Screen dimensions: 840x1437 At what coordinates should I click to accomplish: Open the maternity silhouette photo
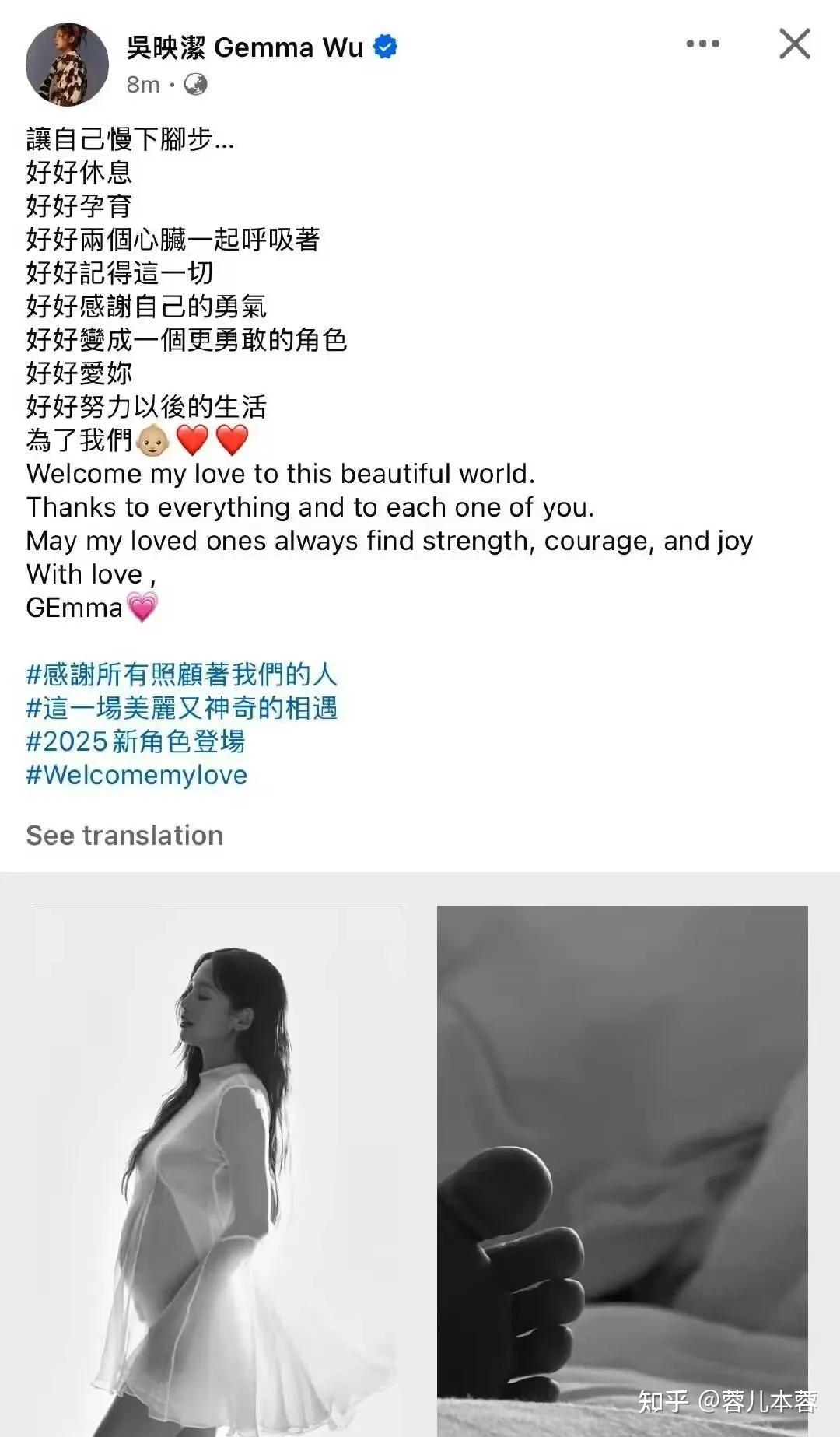(219, 1167)
